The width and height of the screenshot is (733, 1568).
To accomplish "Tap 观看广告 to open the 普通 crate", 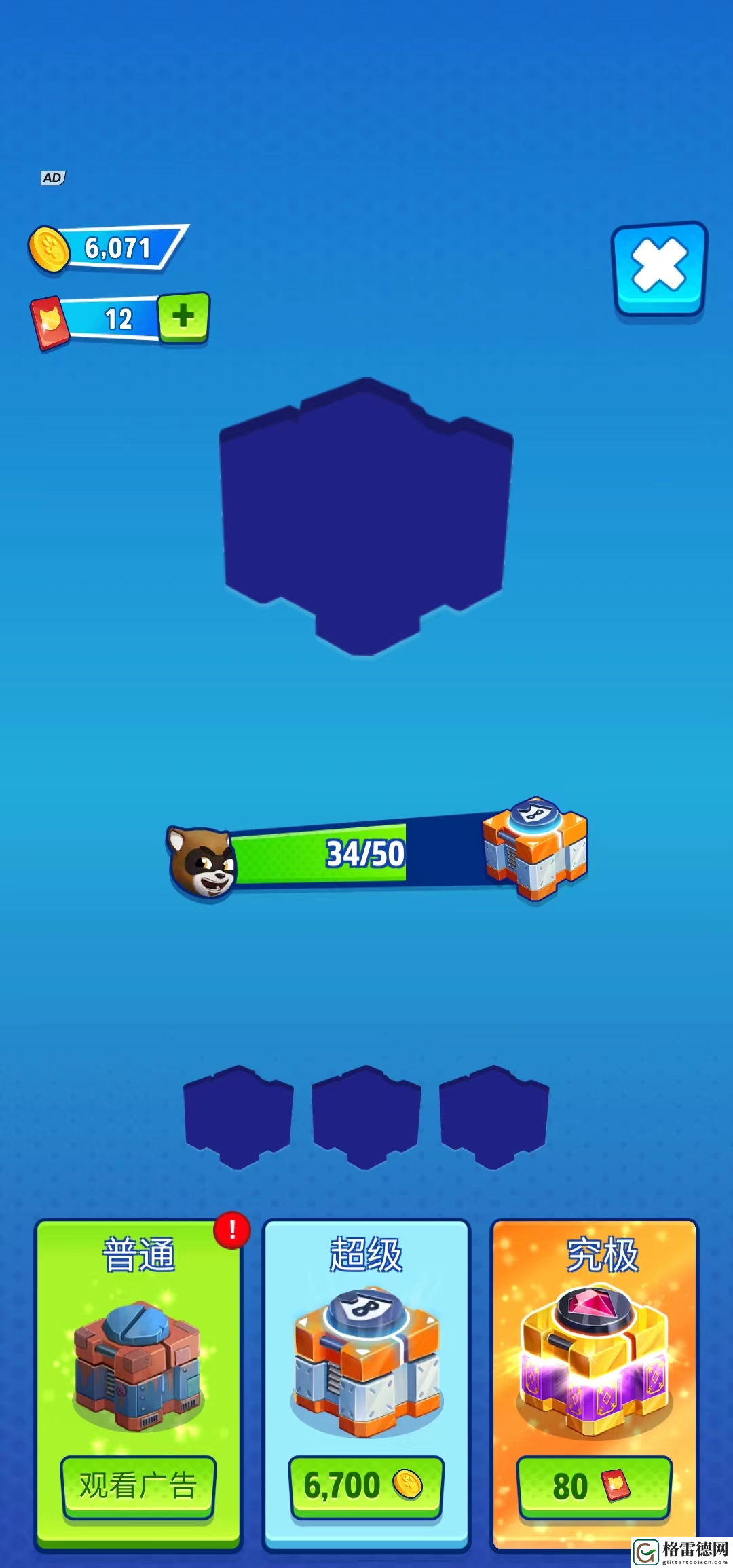I will click(138, 1485).
